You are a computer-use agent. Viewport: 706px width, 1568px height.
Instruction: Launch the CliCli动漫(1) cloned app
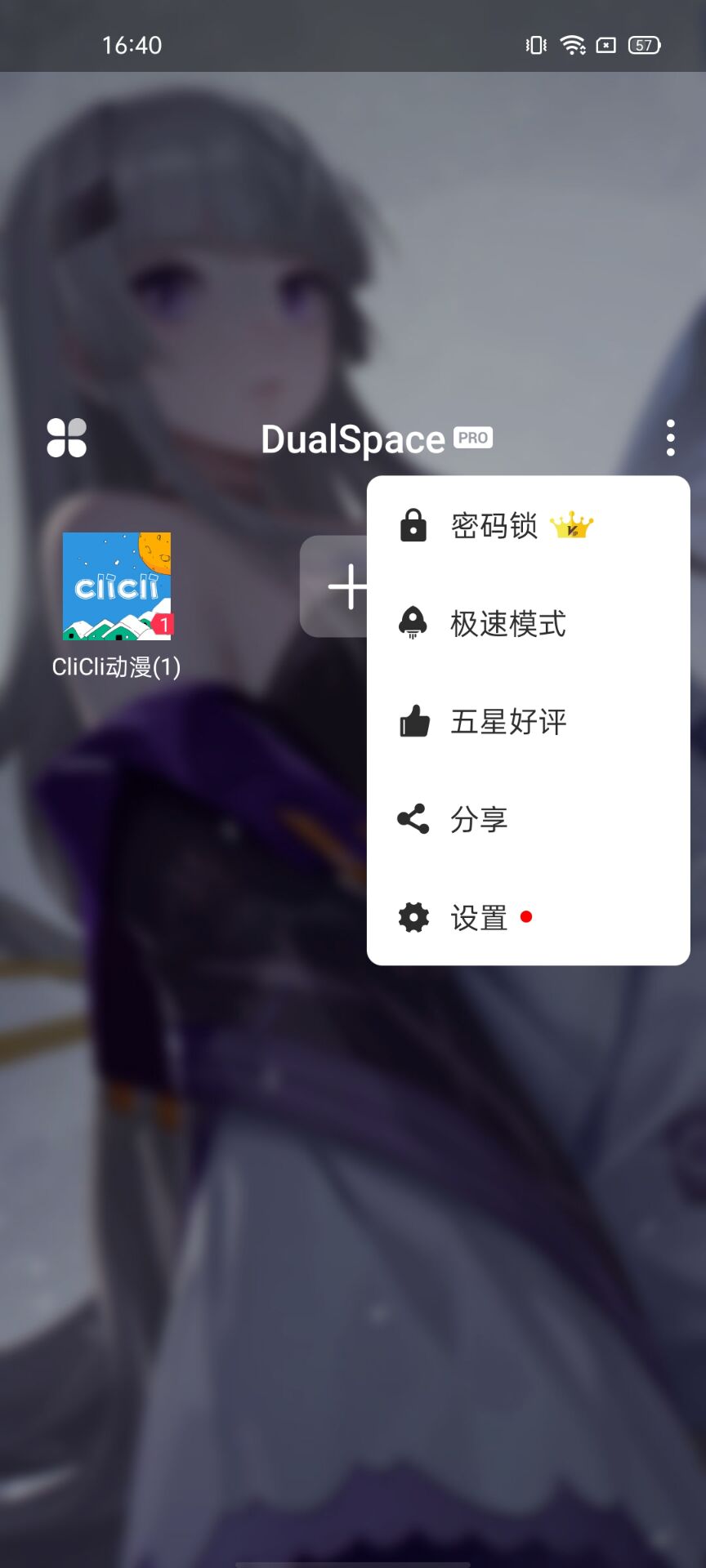click(117, 588)
